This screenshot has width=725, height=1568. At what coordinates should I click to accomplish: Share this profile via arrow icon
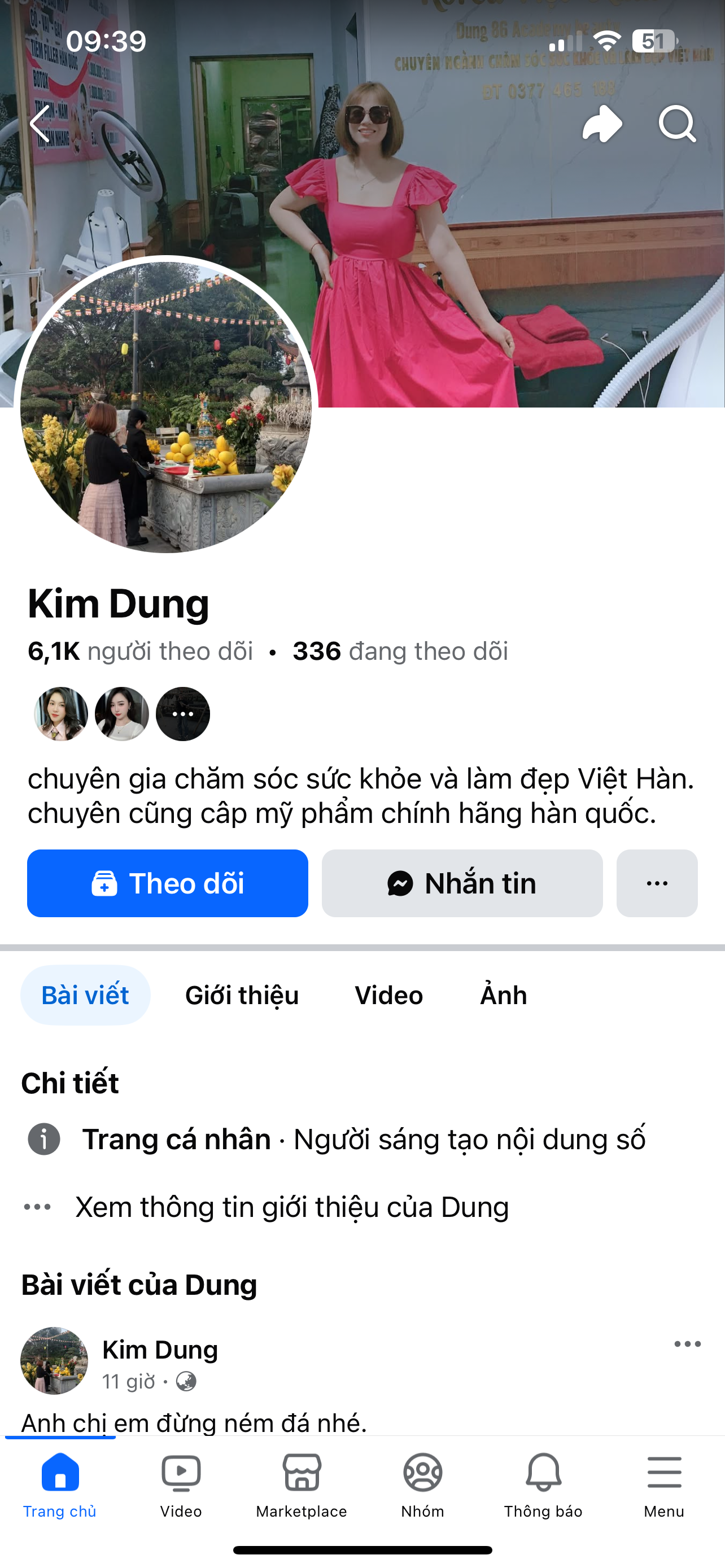point(601,124)
